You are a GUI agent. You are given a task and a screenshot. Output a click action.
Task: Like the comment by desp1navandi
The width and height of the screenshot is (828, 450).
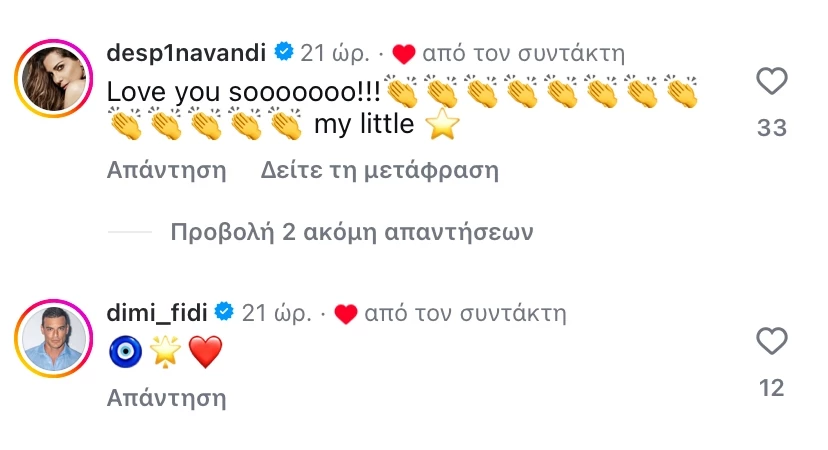pyautogui.click(x=771, y=81)
